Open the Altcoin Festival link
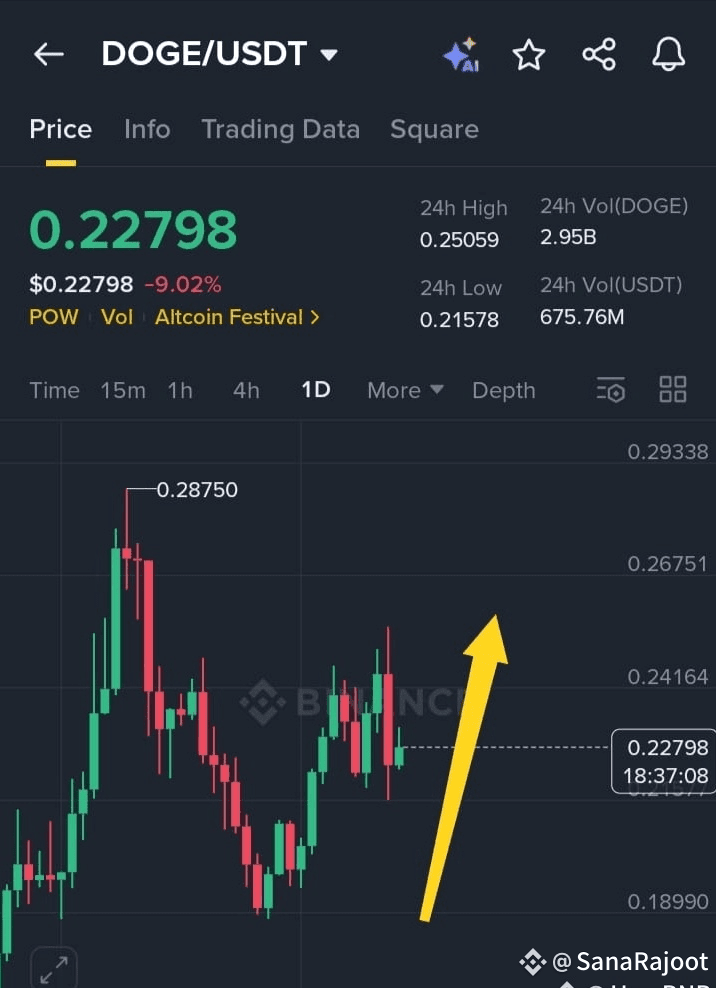Image resolution: width=716 pixels, height=988 pixels. pos(237,317)
